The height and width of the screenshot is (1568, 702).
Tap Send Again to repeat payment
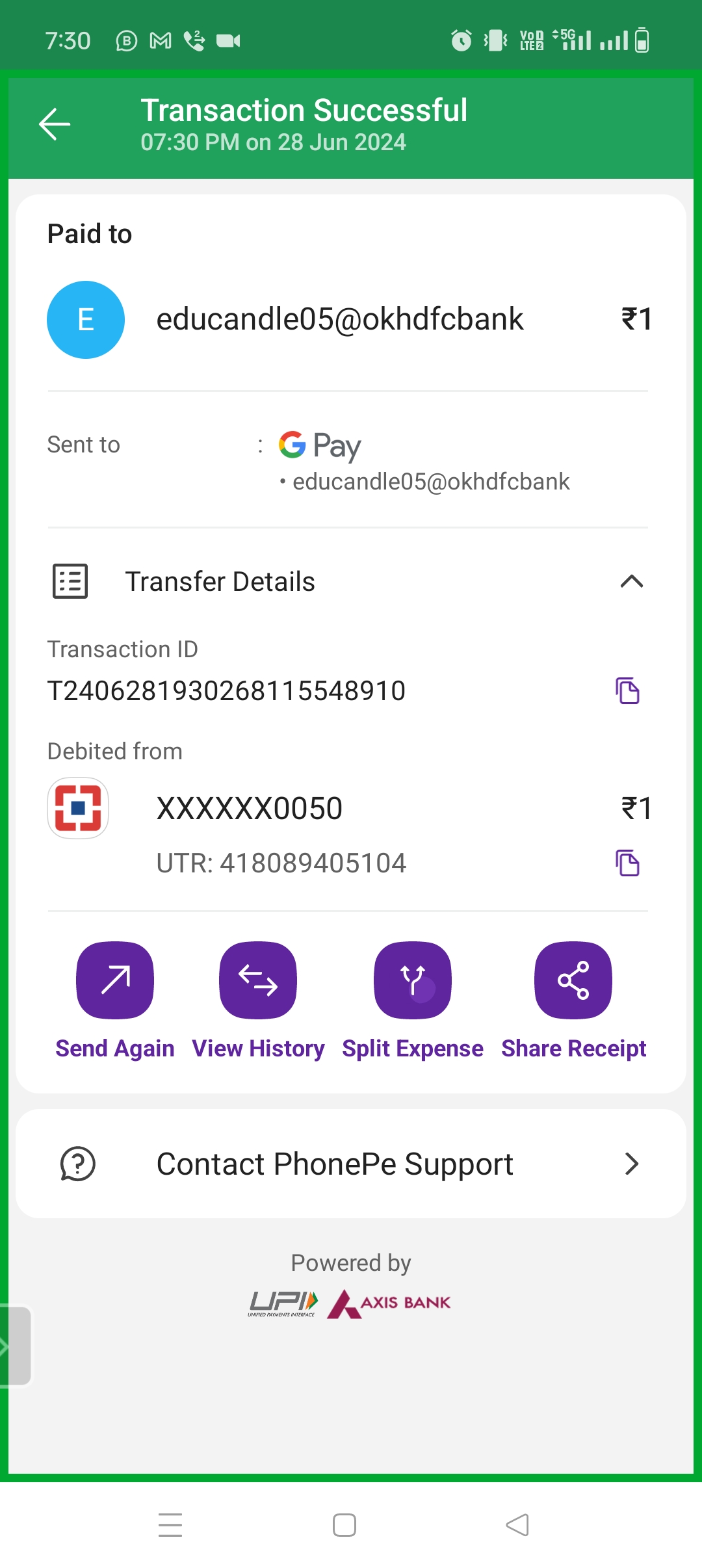point(115,980)
